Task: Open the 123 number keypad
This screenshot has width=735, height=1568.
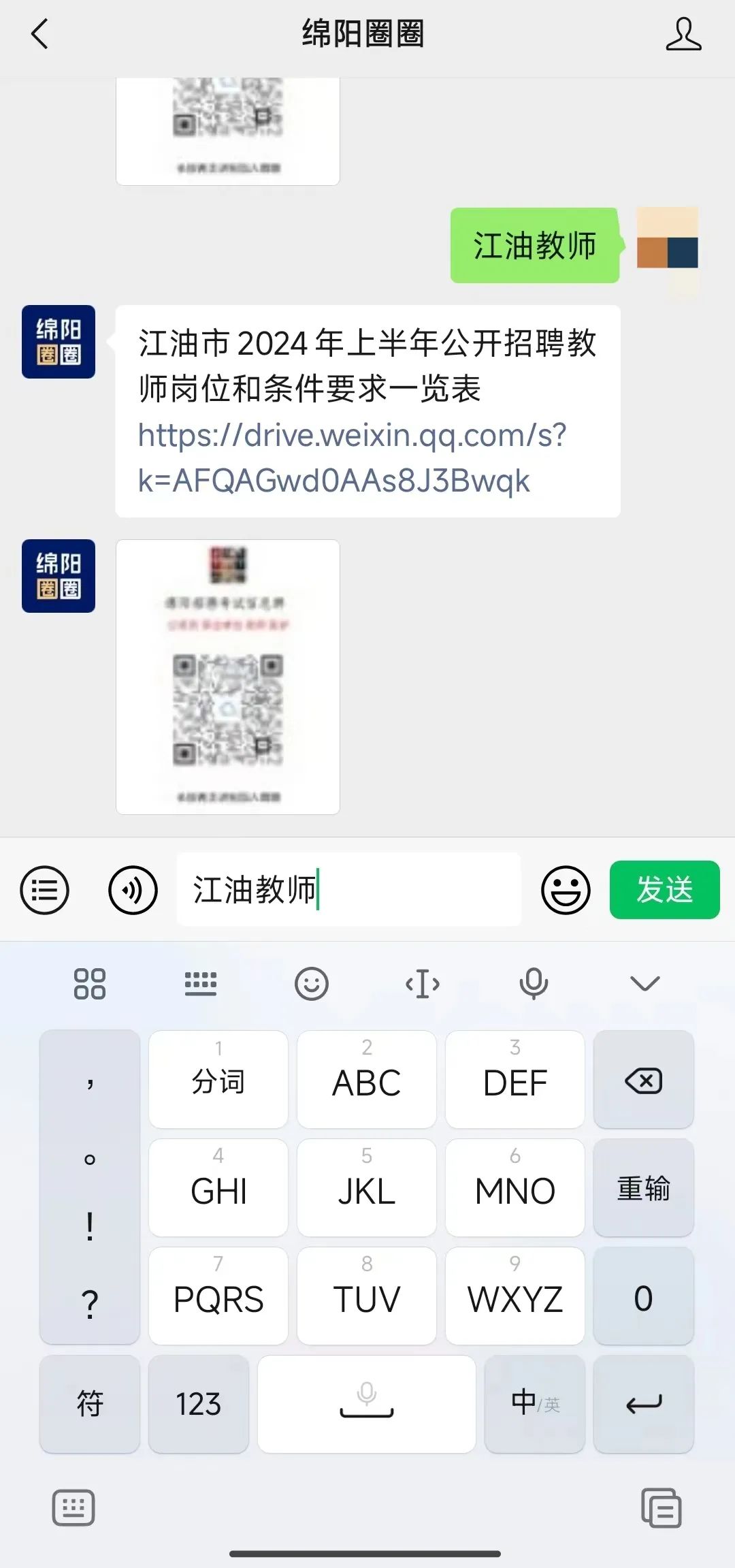Action: [199, 1403]
